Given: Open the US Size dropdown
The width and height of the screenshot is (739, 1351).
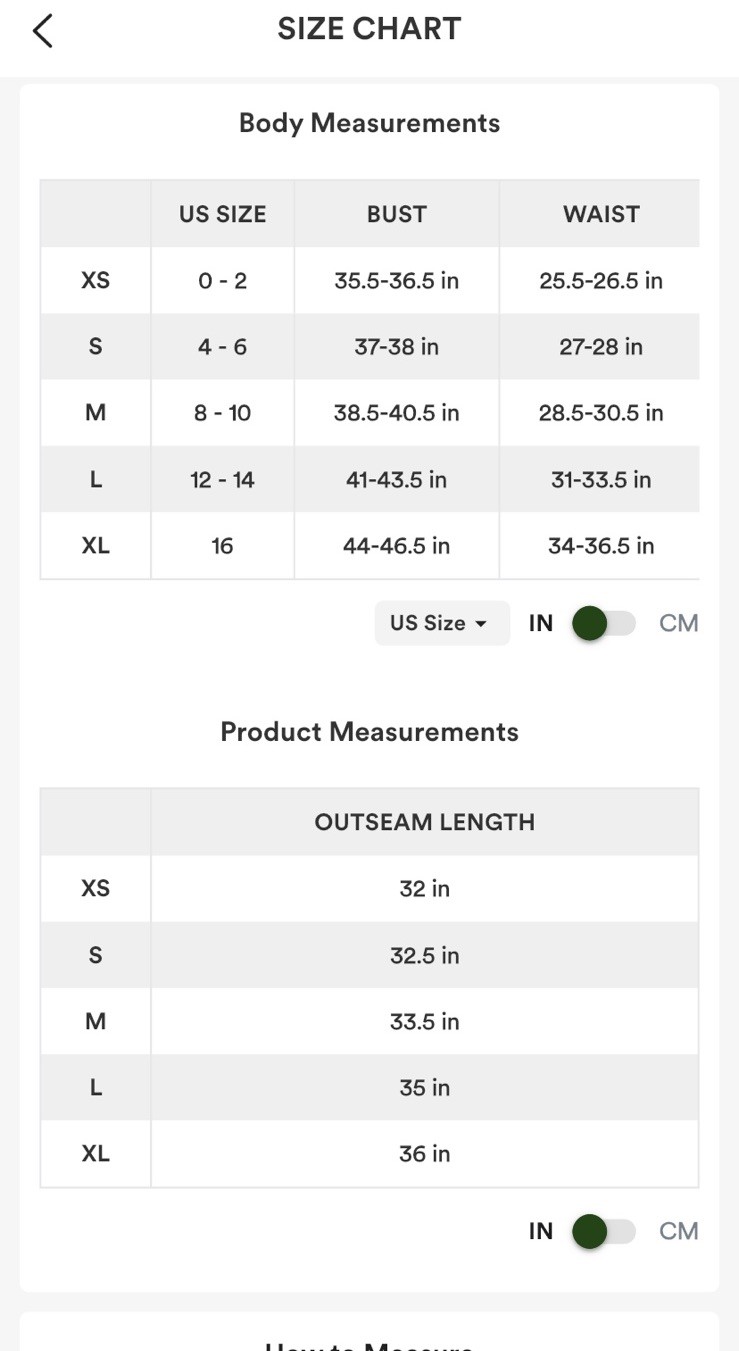Looking at the screenshot, I should coord(442,623).
